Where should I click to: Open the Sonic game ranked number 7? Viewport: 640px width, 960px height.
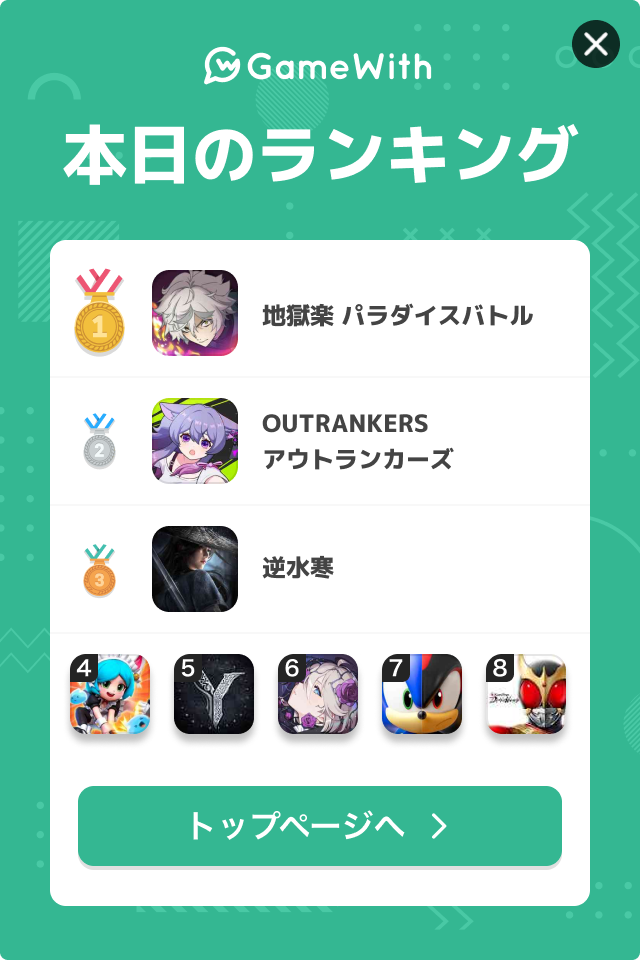(x=422, y=694)
